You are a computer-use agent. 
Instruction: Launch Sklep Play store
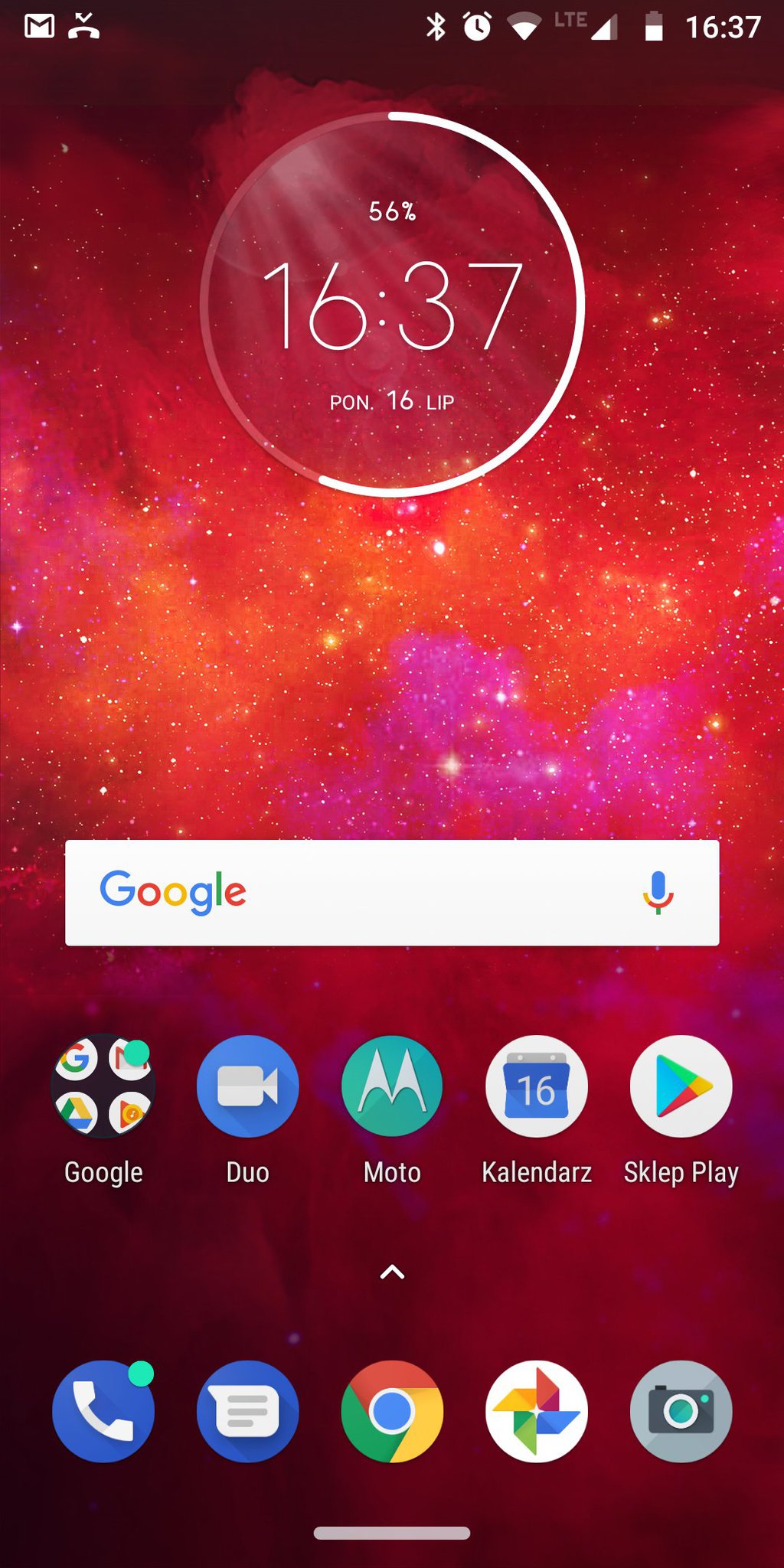[681, 1086]
